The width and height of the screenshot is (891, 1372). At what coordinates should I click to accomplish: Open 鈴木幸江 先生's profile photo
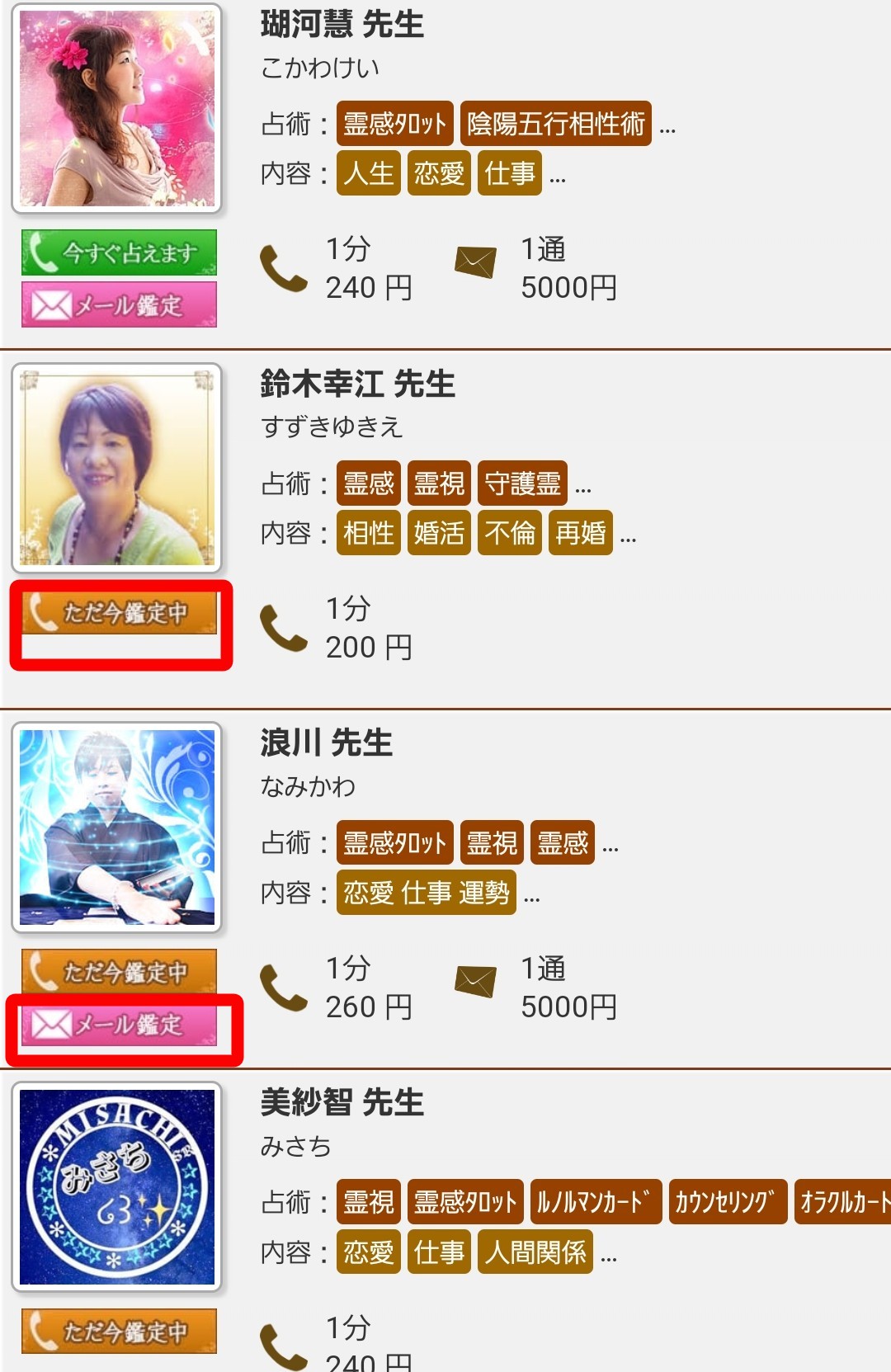coord(116,468)
